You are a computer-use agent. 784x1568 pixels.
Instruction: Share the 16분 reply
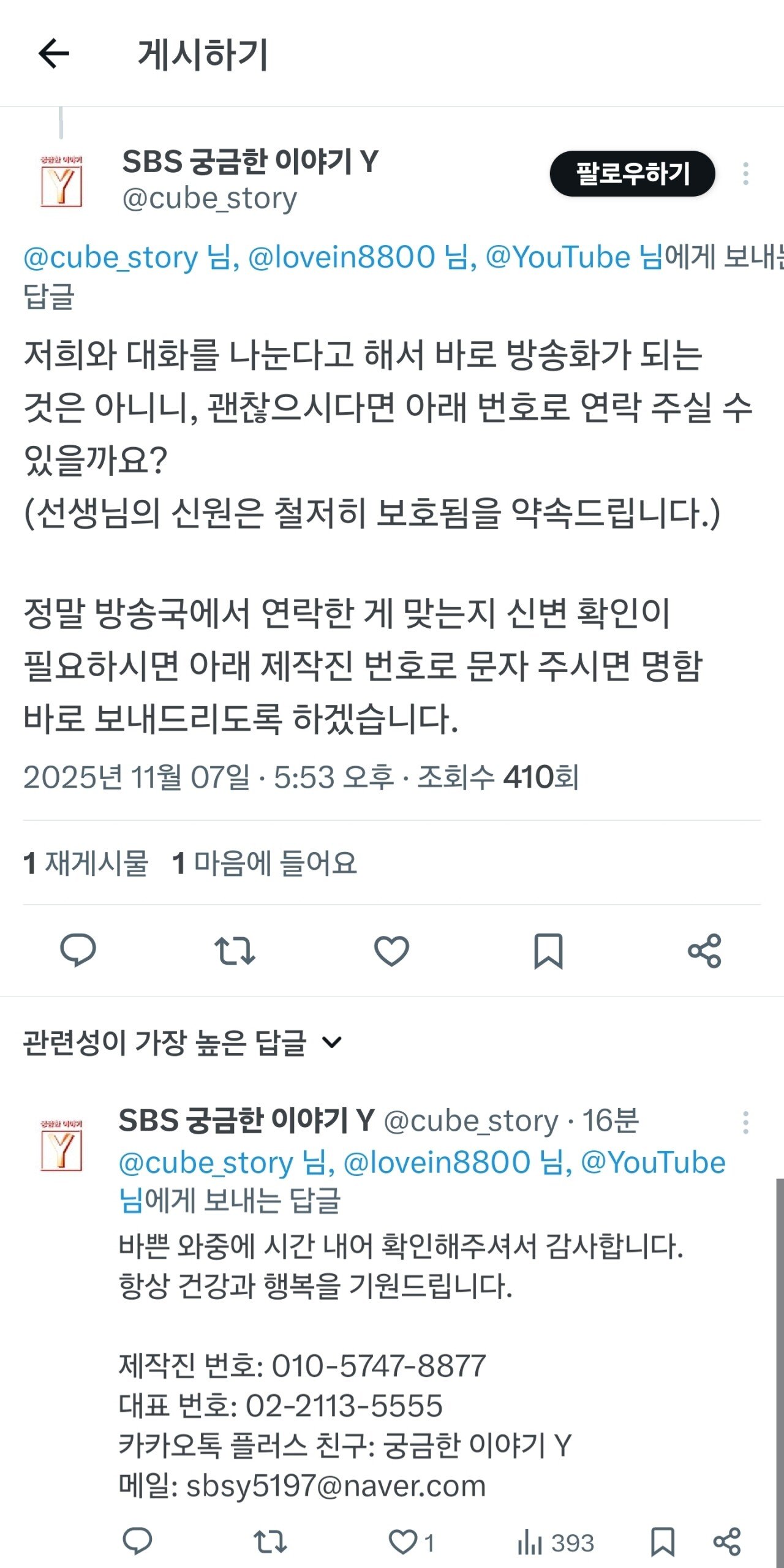pos(727,1541)
